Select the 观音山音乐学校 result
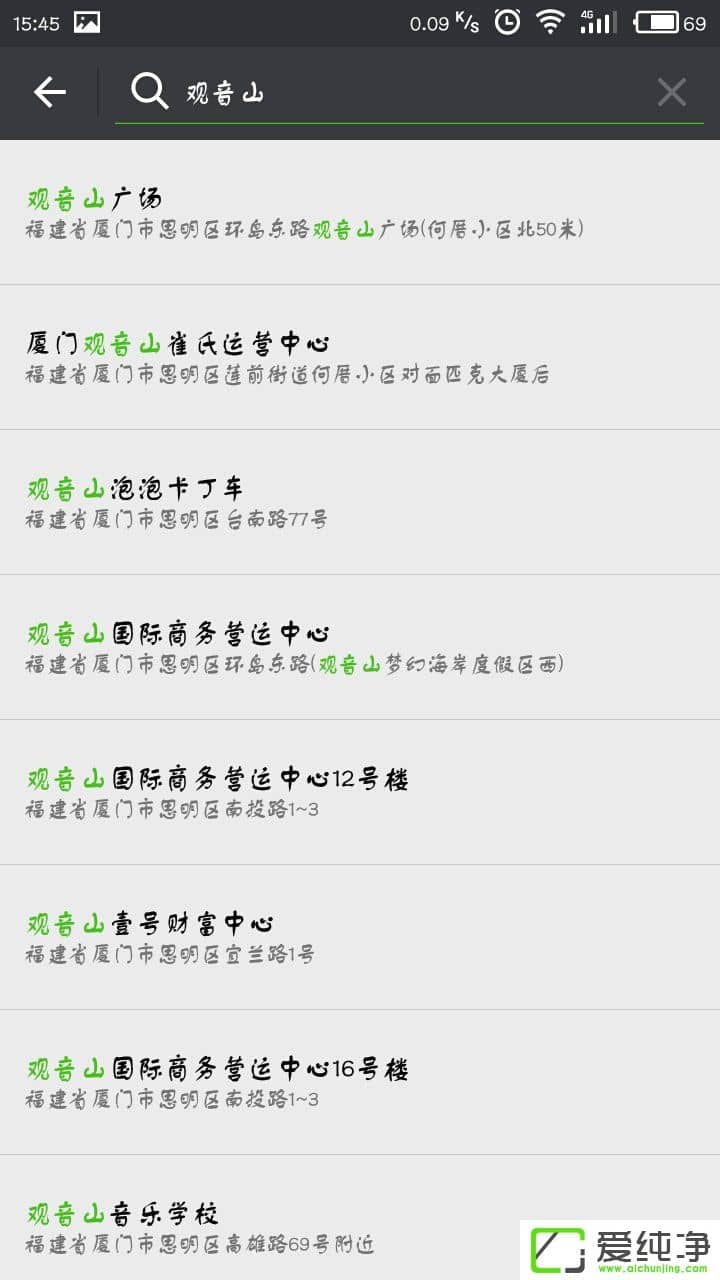Screen dimensions: 720x1280 [300, 1226]
